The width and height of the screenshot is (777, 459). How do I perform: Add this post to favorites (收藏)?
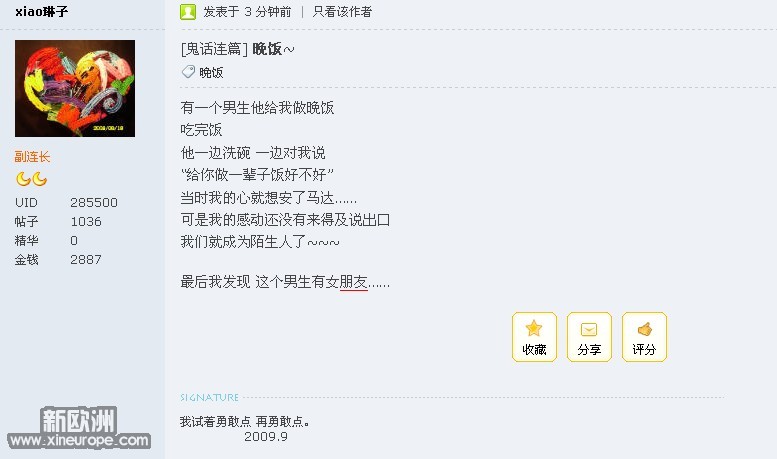(534, 337)
